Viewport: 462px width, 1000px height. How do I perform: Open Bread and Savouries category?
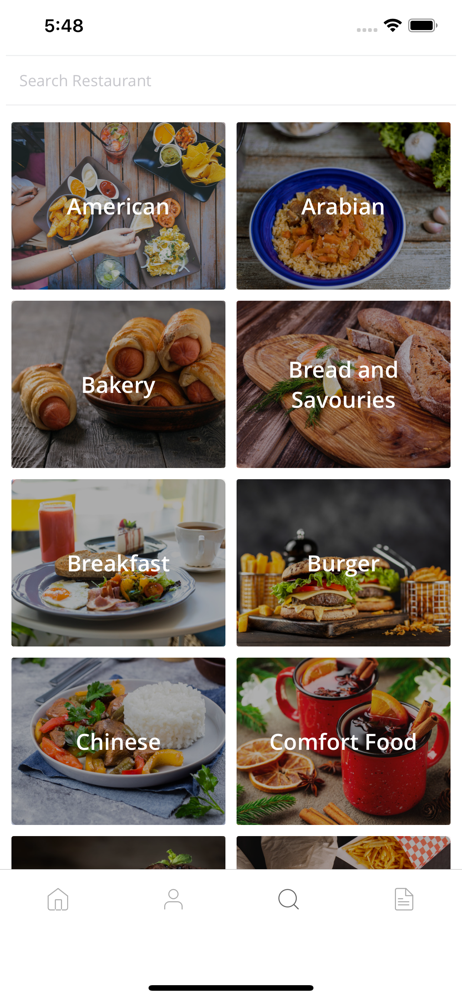343,385
